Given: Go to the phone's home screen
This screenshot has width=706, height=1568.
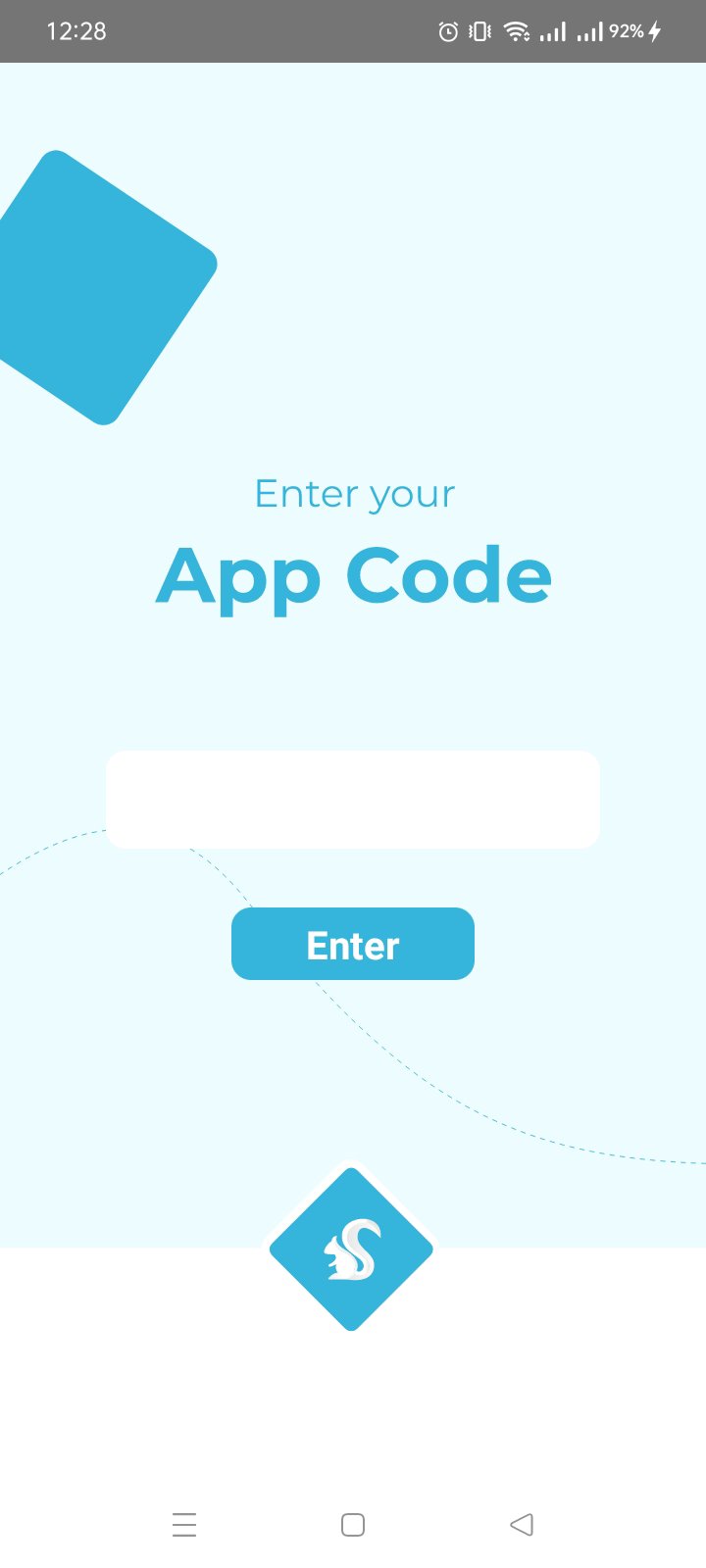Looking at the screenshot, I should (x=353, y=1525).
